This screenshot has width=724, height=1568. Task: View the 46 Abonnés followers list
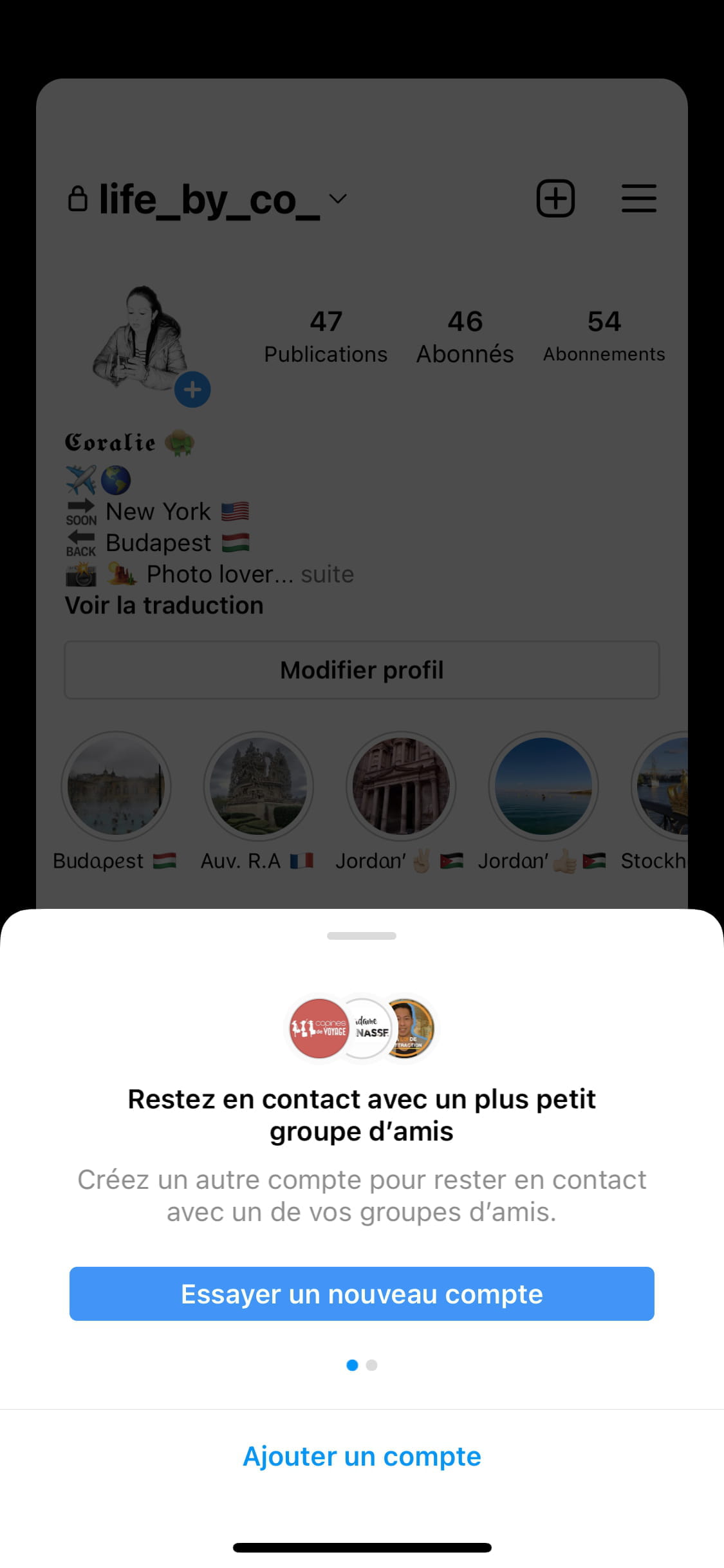(x=465, y=337)
